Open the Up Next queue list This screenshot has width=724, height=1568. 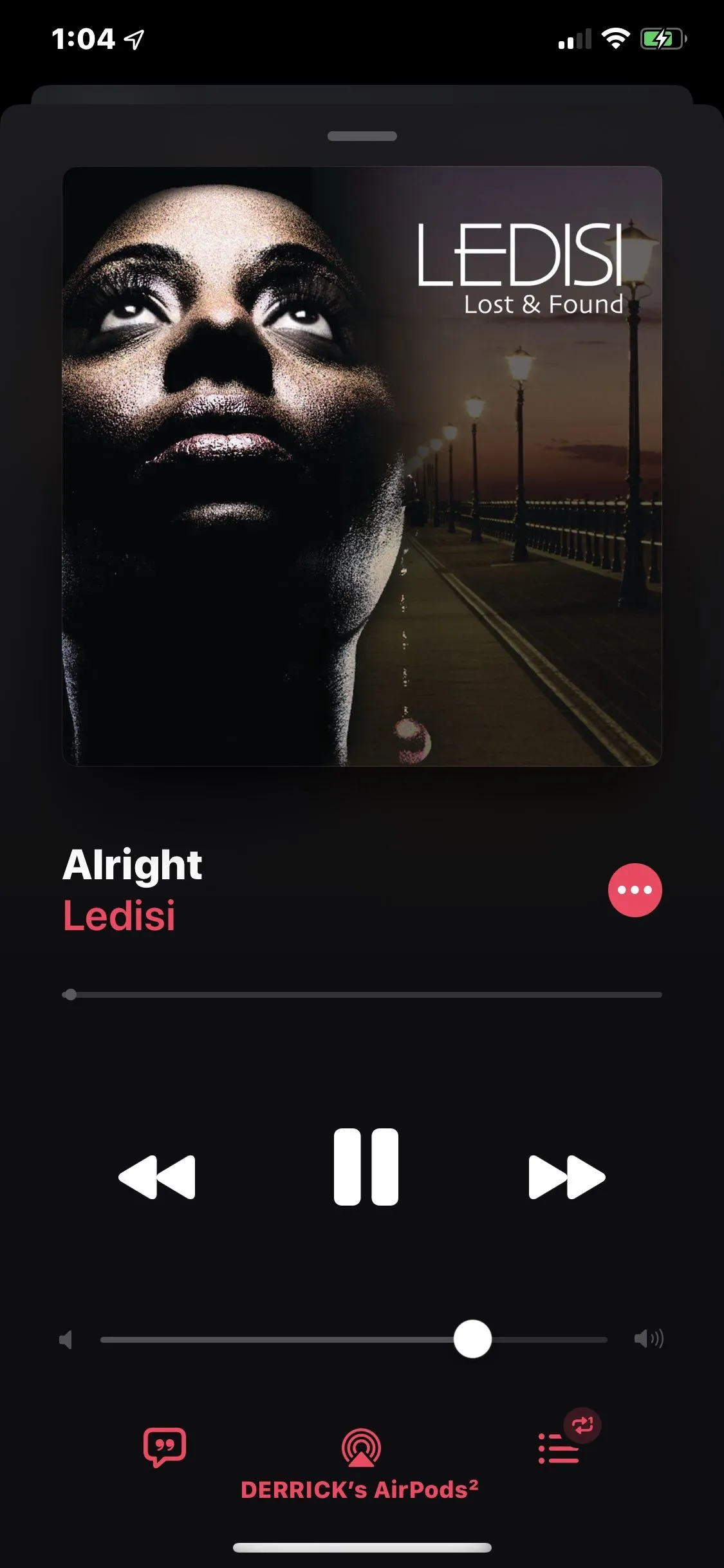559,1448
